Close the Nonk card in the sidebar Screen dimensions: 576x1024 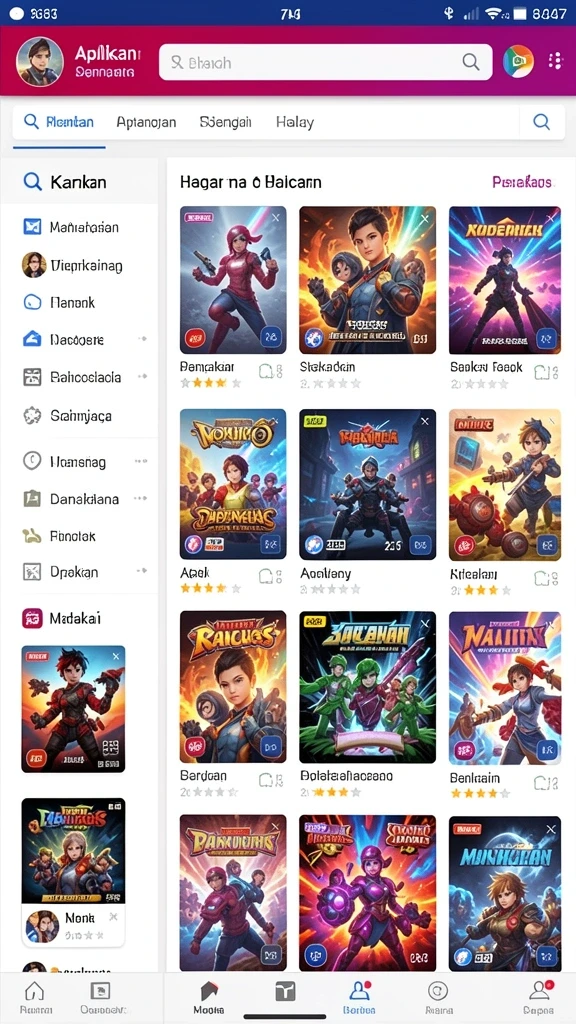113,917
